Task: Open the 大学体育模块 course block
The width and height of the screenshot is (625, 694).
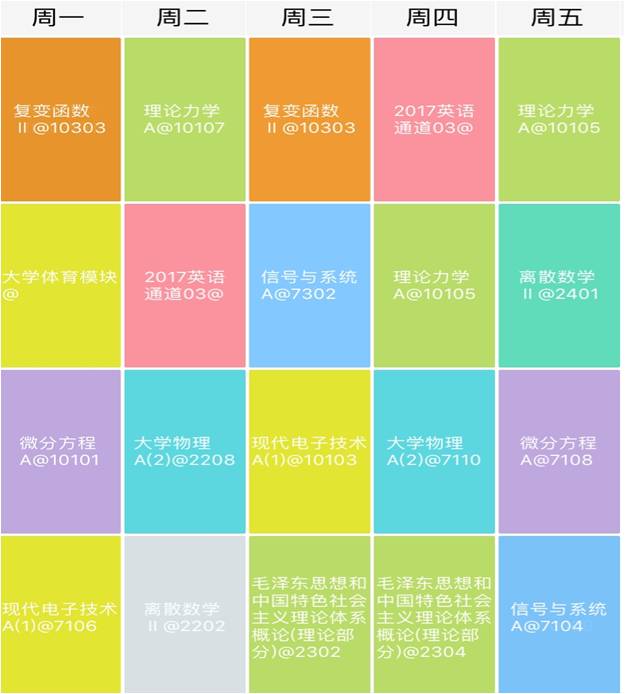Action: [x=61, y=285]
